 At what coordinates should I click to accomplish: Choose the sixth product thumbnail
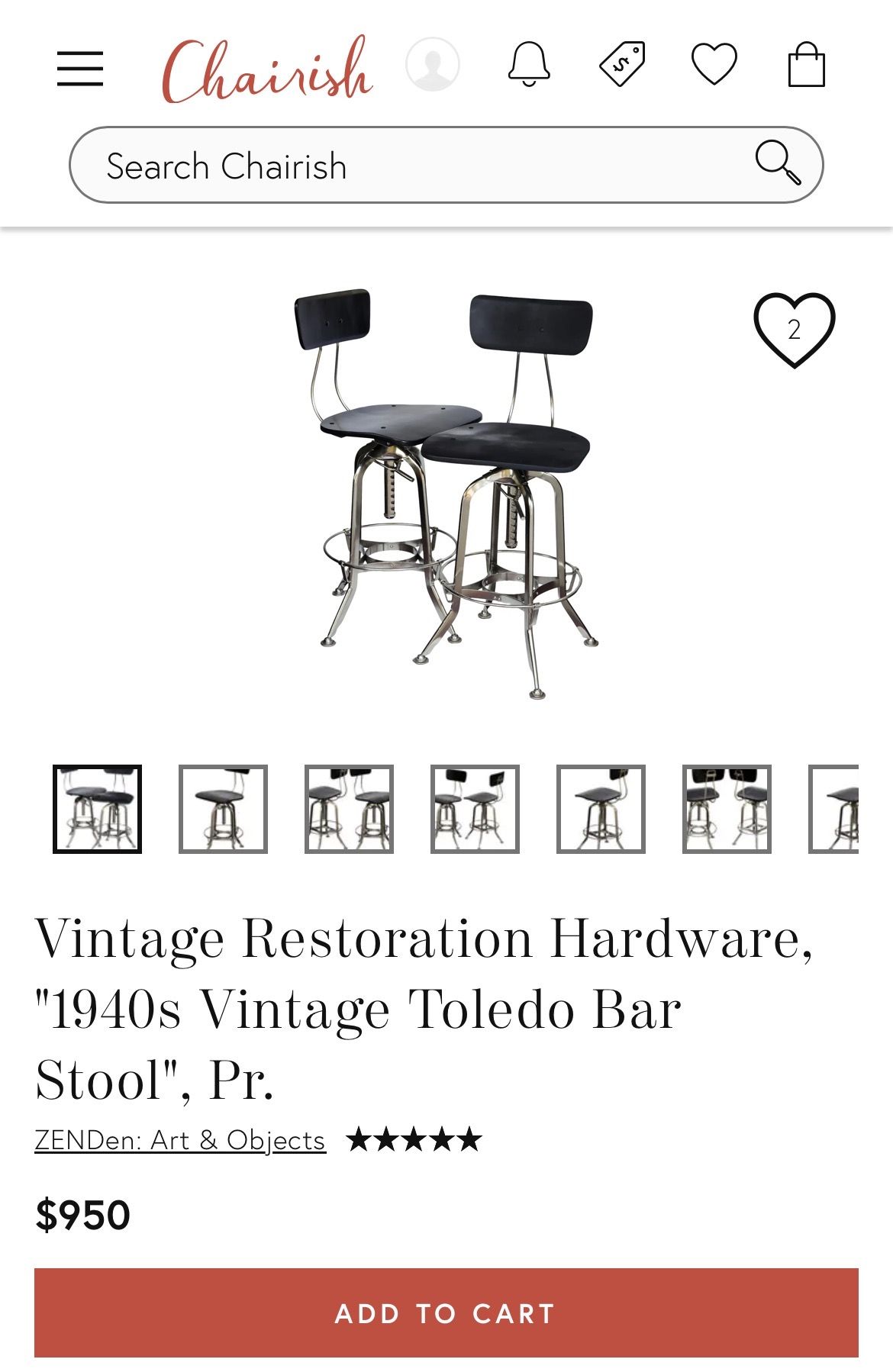point(727,809)
